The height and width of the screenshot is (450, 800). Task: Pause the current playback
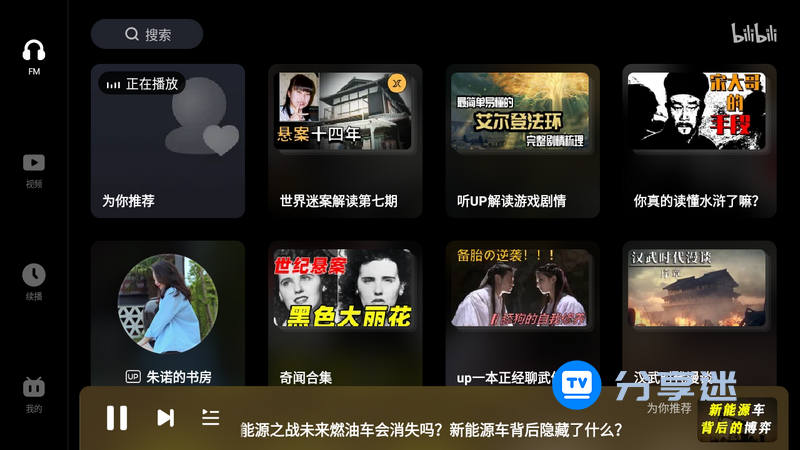[x=117, y=418]
